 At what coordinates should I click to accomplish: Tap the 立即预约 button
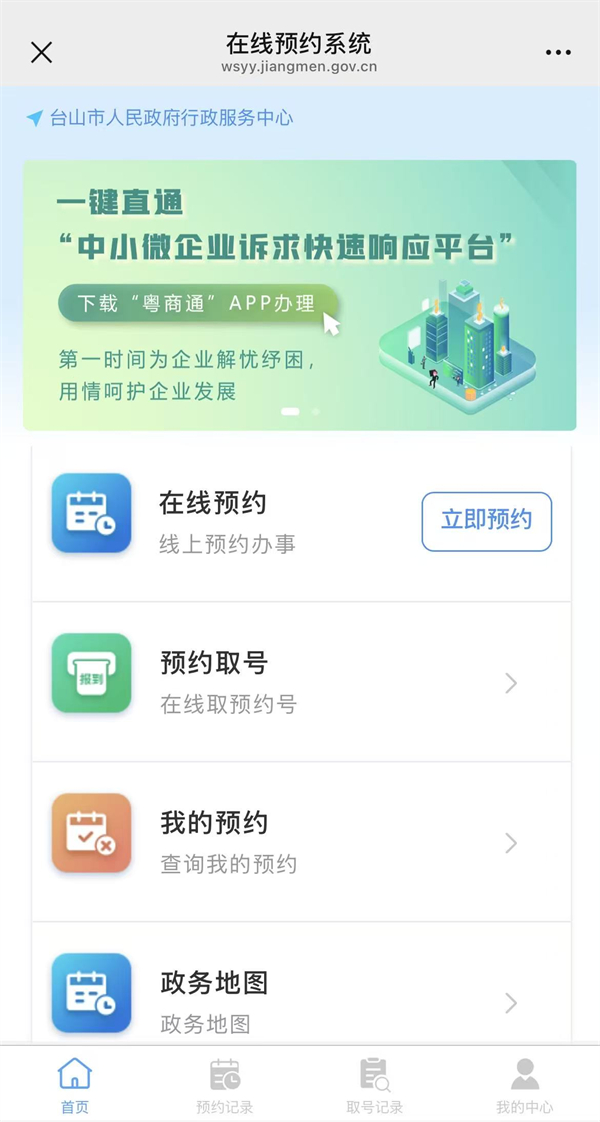(x=486, y=521)
